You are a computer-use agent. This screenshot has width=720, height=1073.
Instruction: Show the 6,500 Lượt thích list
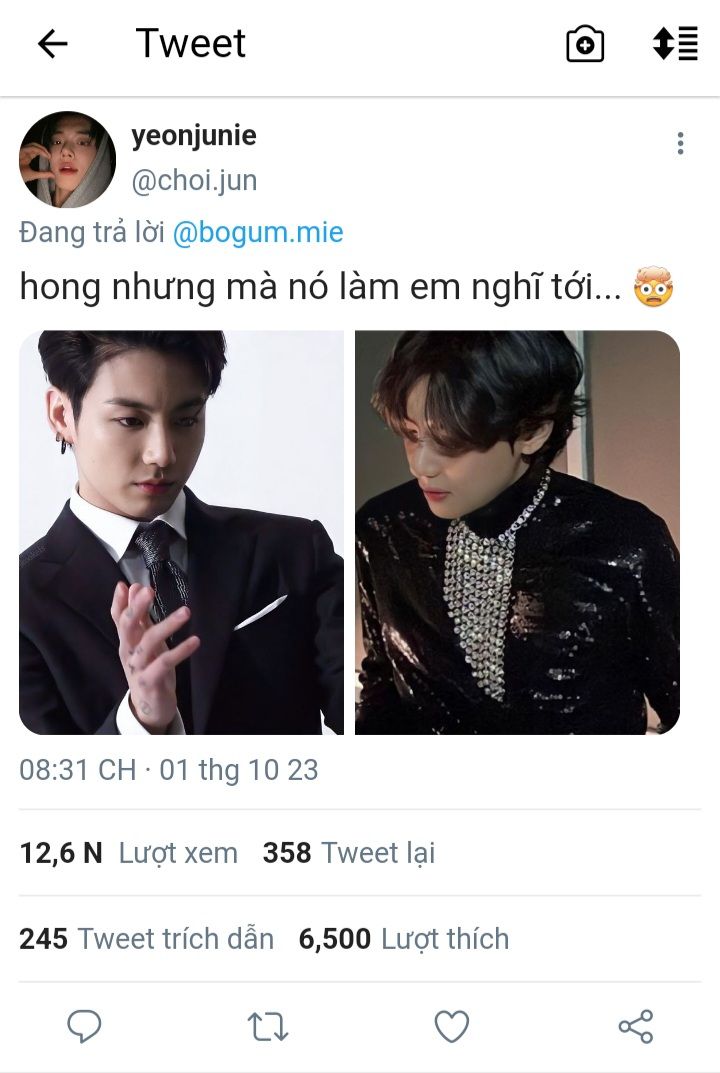[x=404, y=939]
